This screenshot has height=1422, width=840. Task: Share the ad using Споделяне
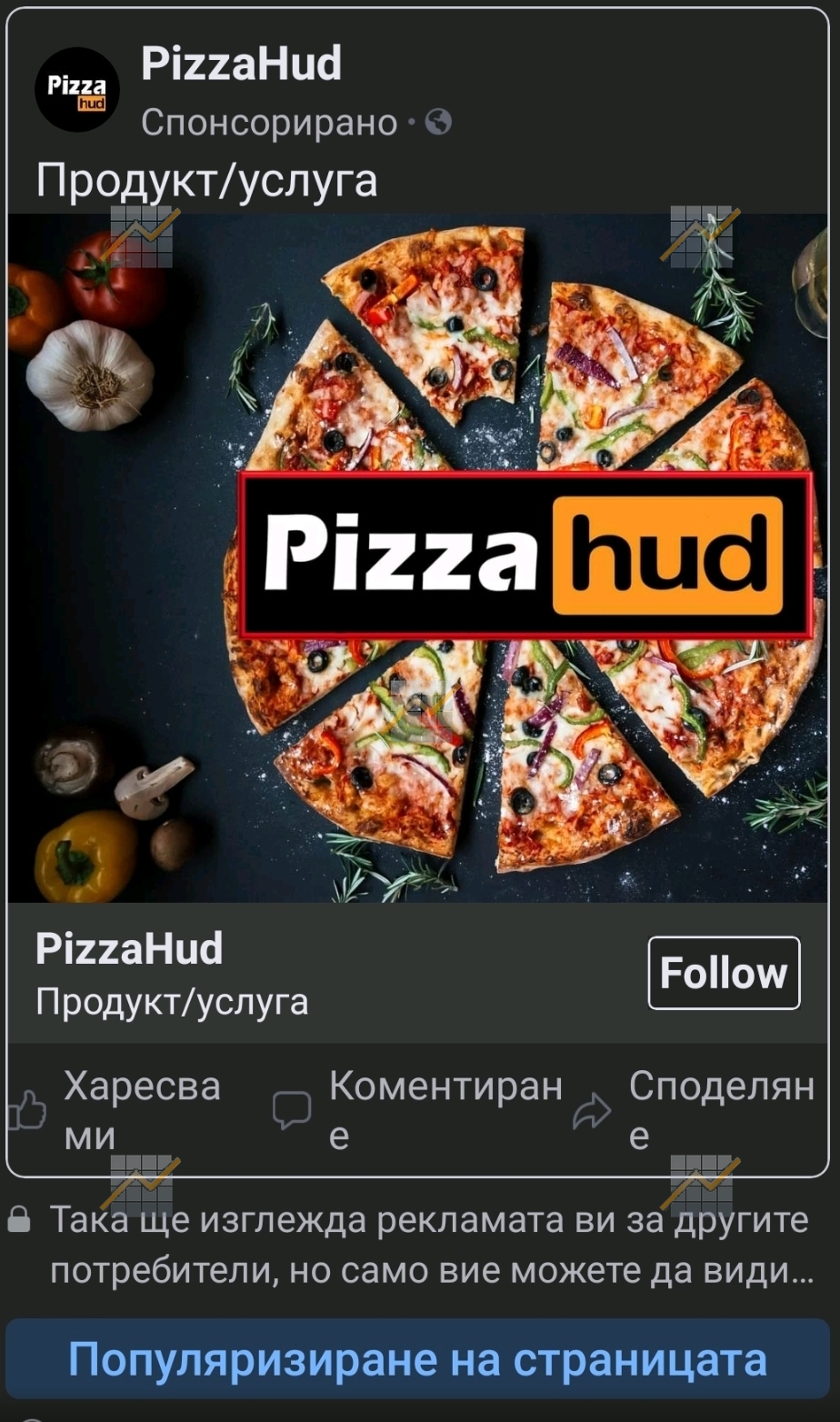pos(694,1111)
